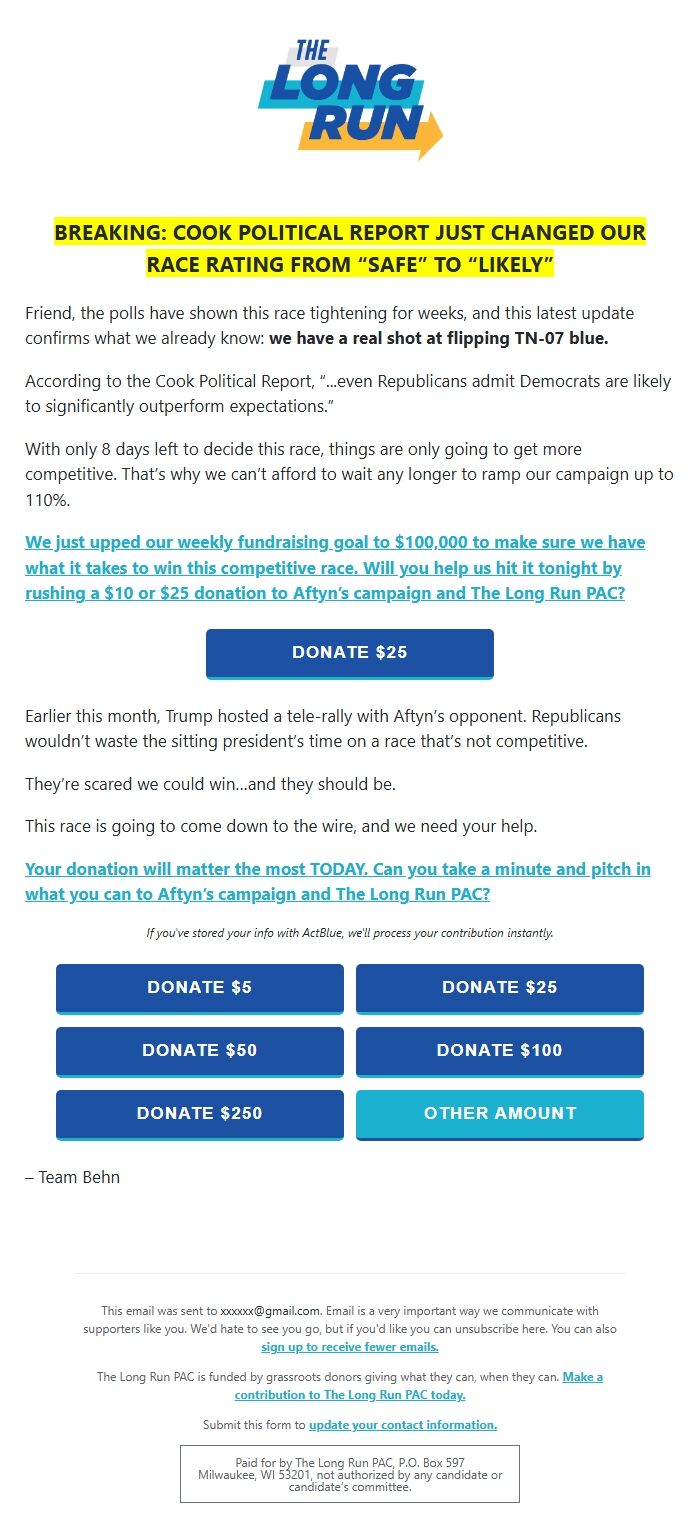The height and width of the screenshot is (1524, 700).
Task: Tap the Donate $100 button
Action: click(499, 1050)
